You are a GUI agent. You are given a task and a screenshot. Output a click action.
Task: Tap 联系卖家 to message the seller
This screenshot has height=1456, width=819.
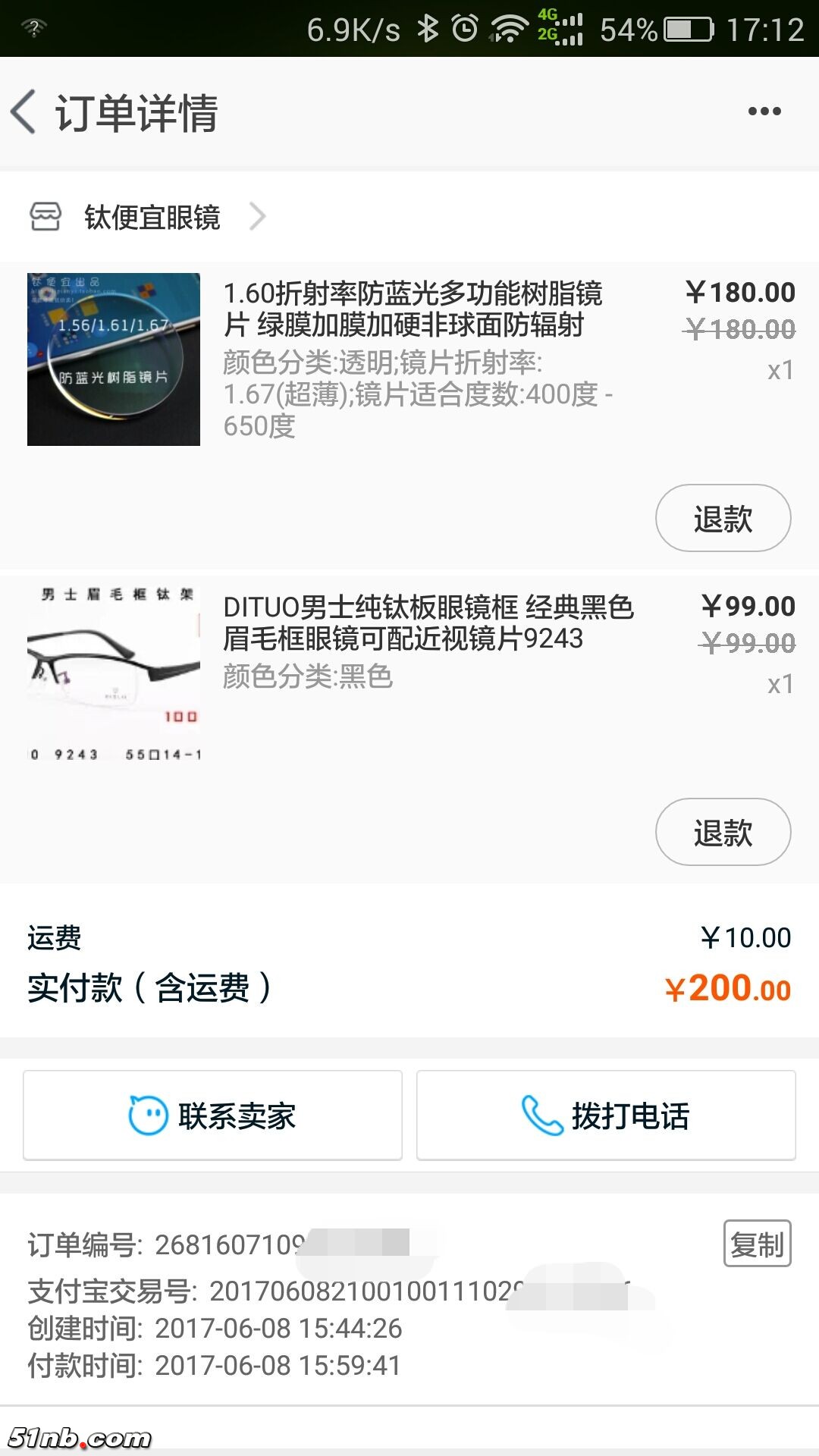point(213,1116)
